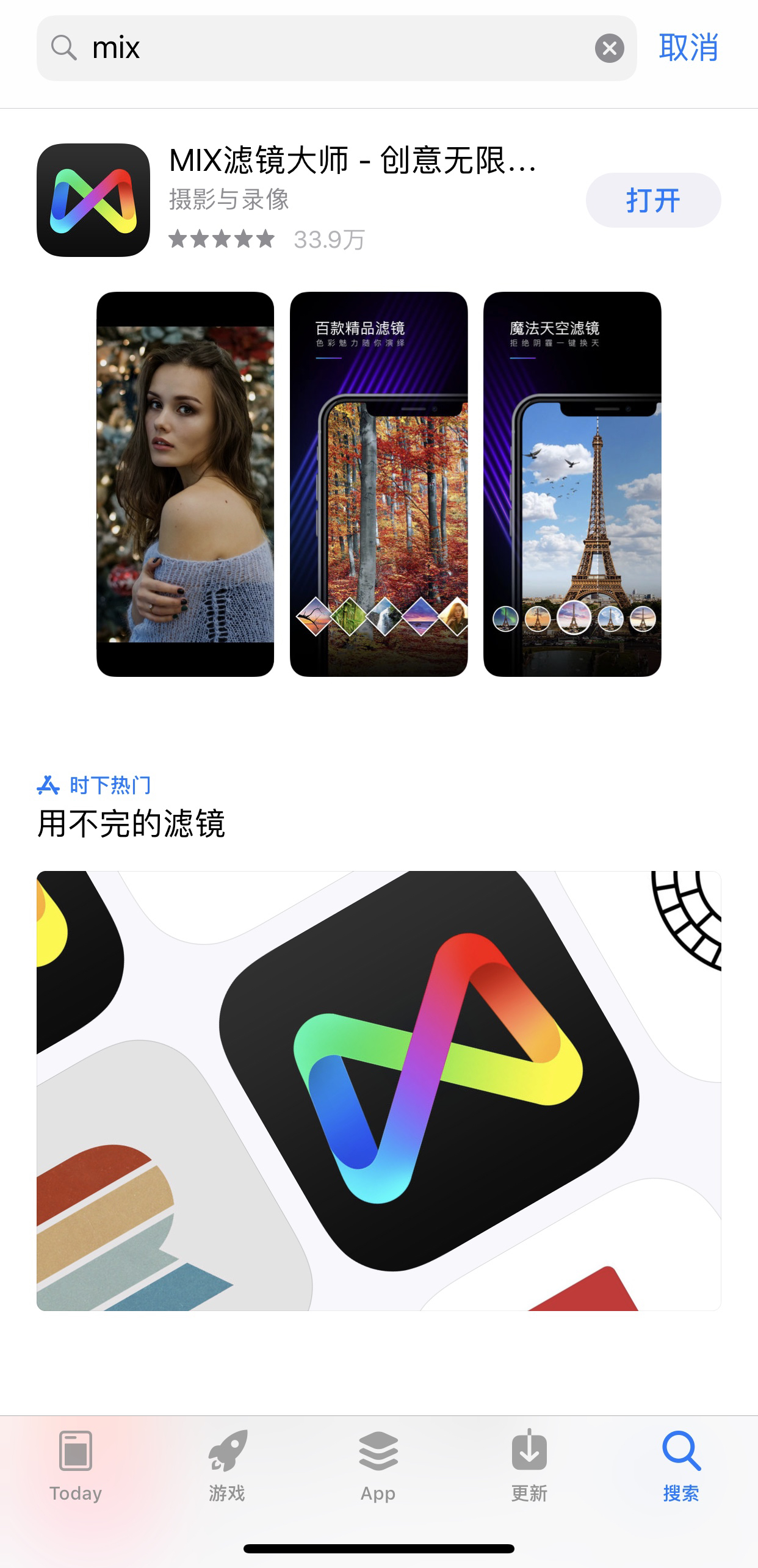The height and width of the screenshot is (1568, 758).
Task: Cancel the search with 取消
Action: click(688, 48)
